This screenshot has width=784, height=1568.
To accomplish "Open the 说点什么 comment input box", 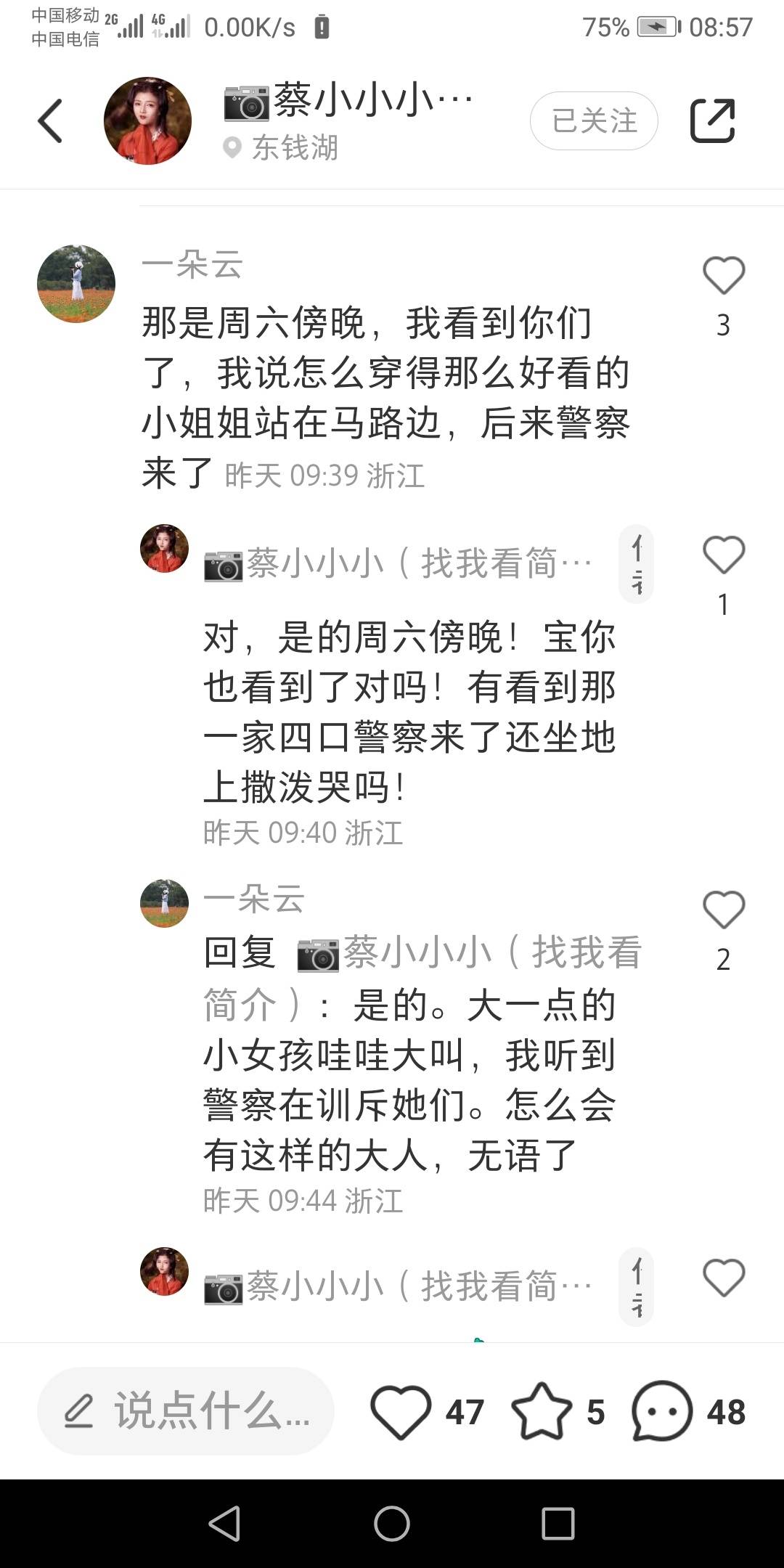I will (x=186, y=1411).
